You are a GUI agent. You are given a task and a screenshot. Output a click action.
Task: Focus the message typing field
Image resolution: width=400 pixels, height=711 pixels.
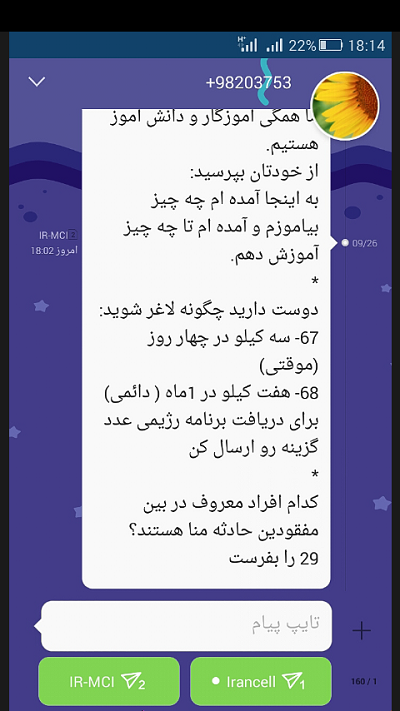point(186,626)
